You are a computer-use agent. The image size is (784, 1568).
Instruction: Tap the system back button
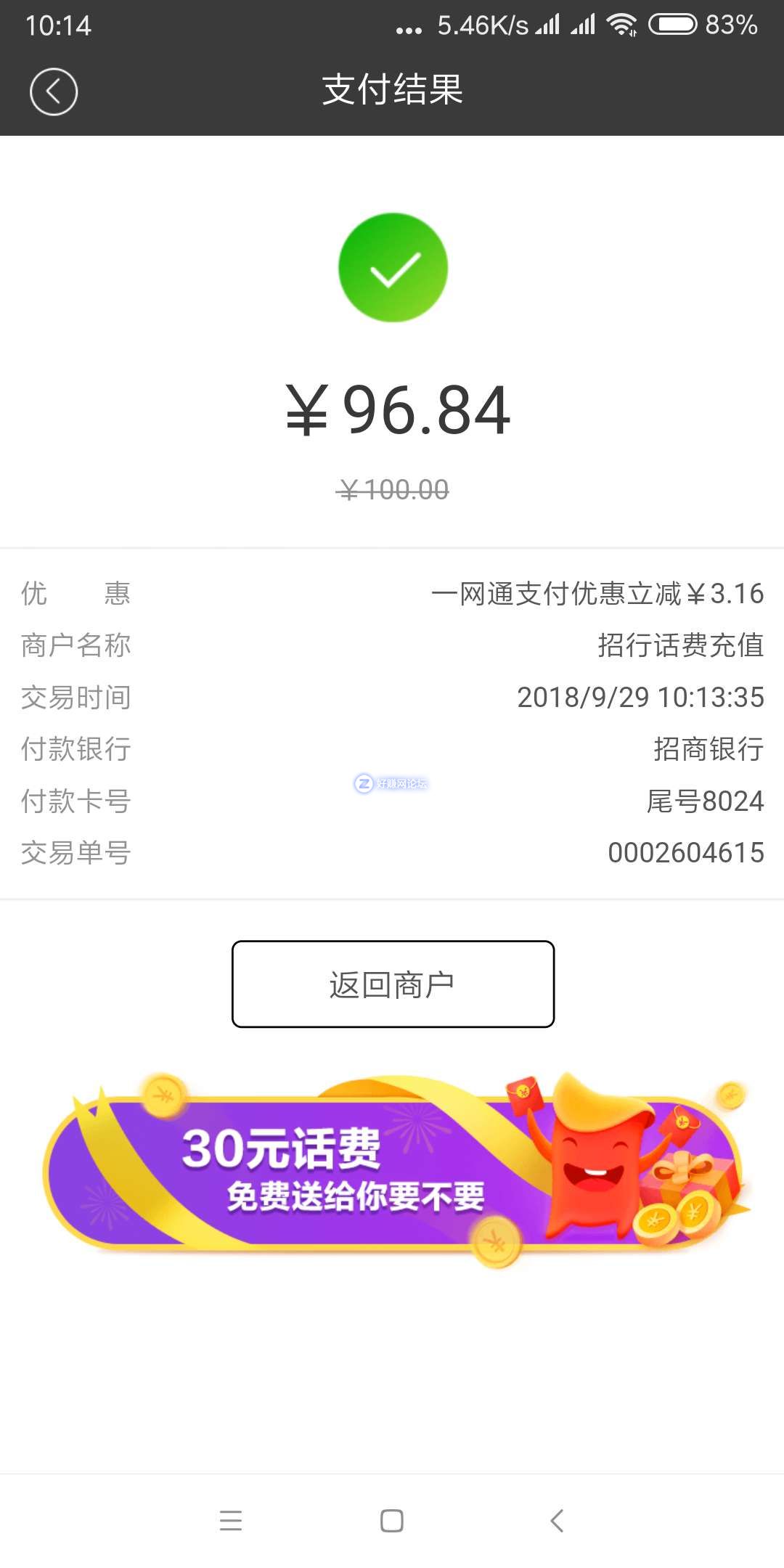[x=557, y=1520]
